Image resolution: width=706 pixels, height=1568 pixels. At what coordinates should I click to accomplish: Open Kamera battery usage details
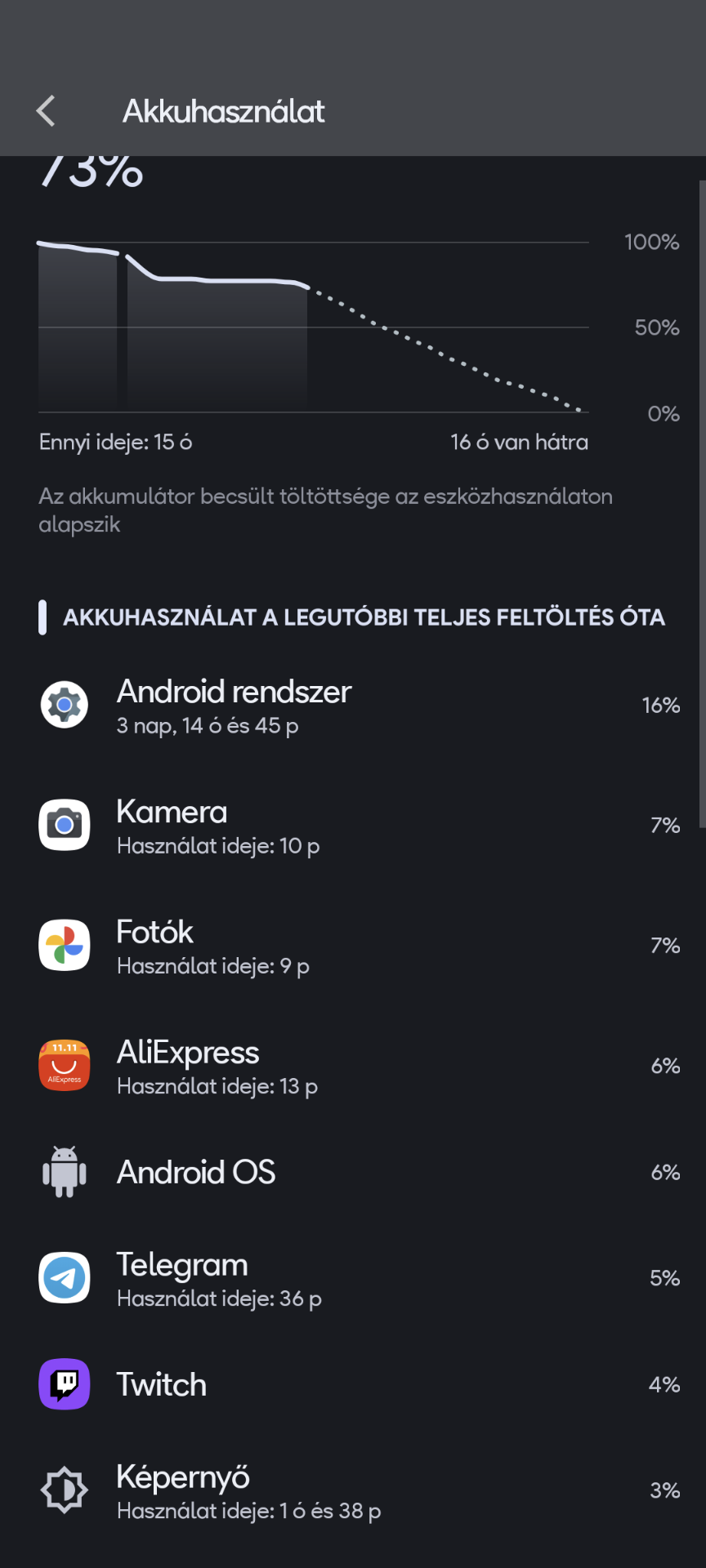[353, 826]
